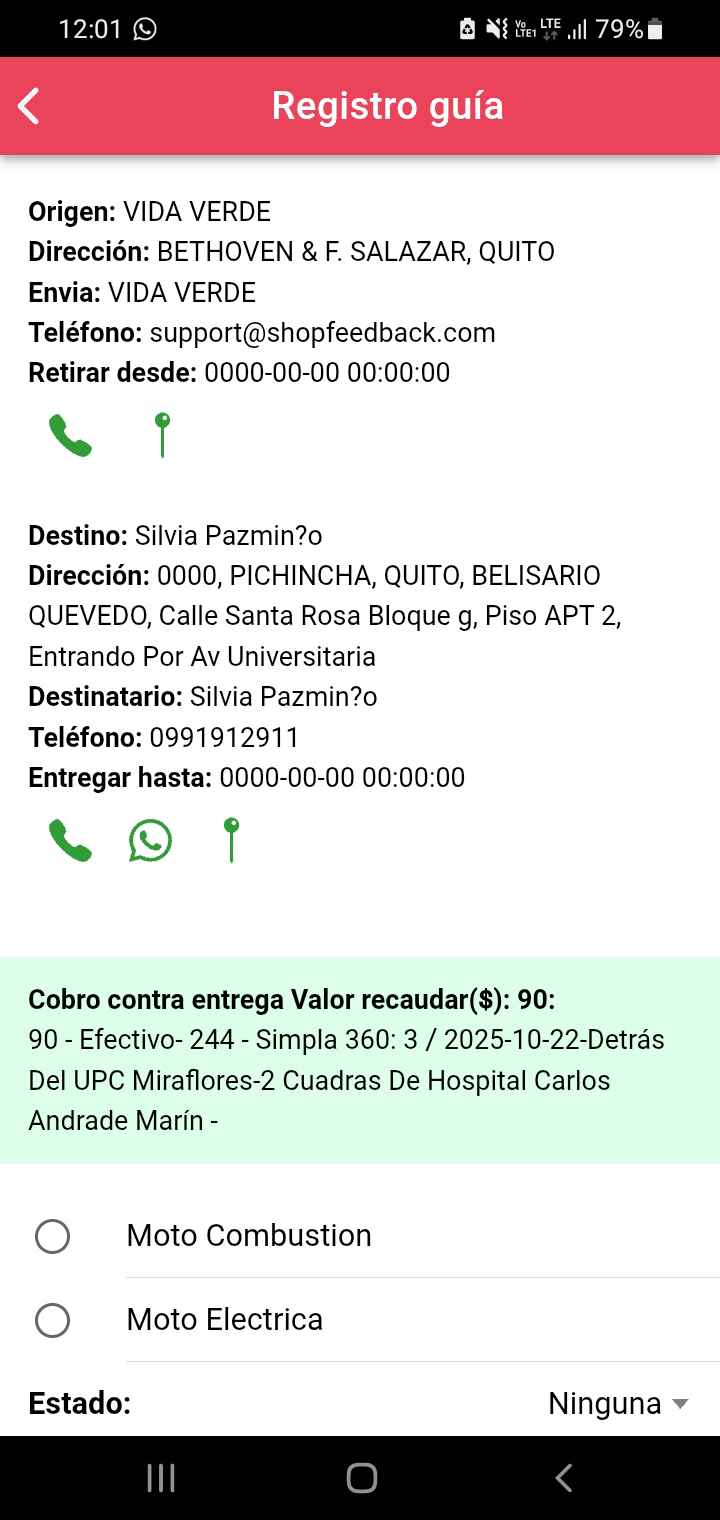Screen dimensions: 720x1520
Task: Choose Moto Electrica option
Action: tap(52, 1320)
